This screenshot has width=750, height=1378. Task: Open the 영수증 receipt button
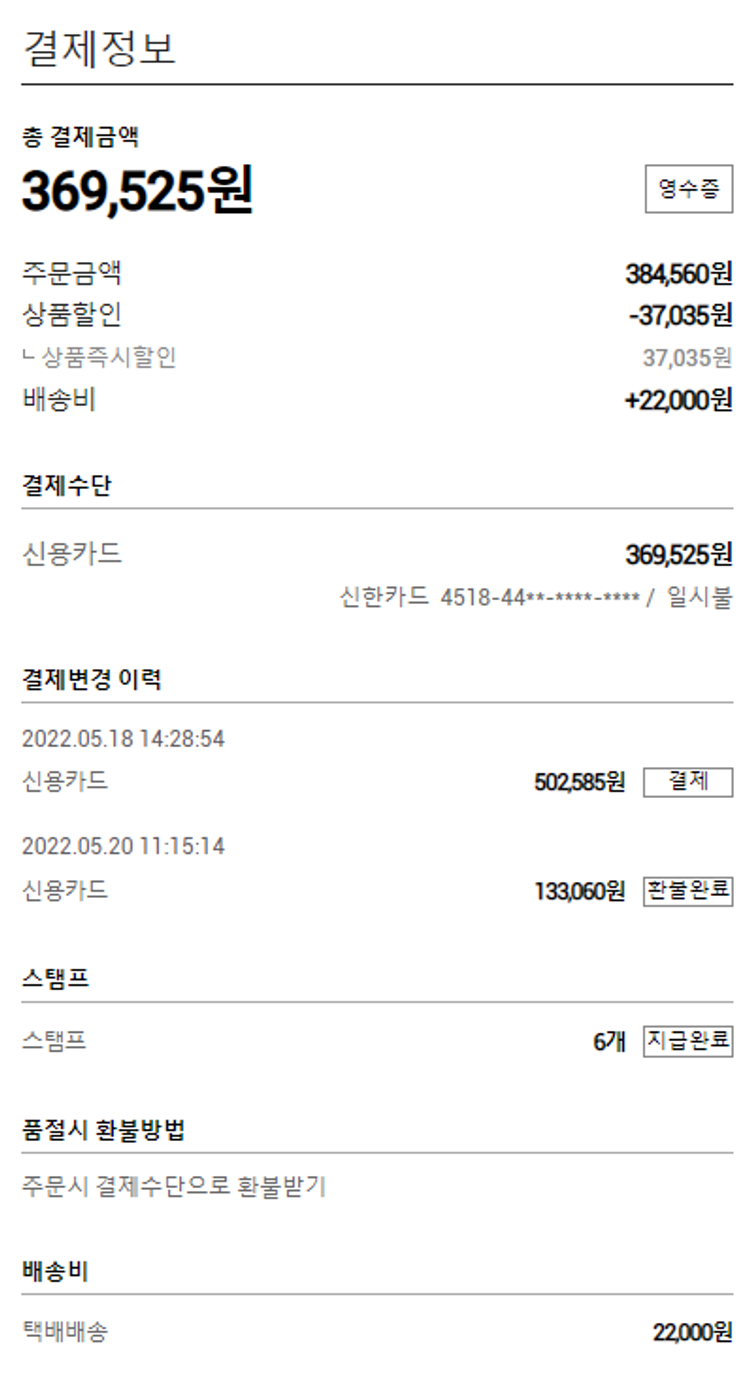688,190
